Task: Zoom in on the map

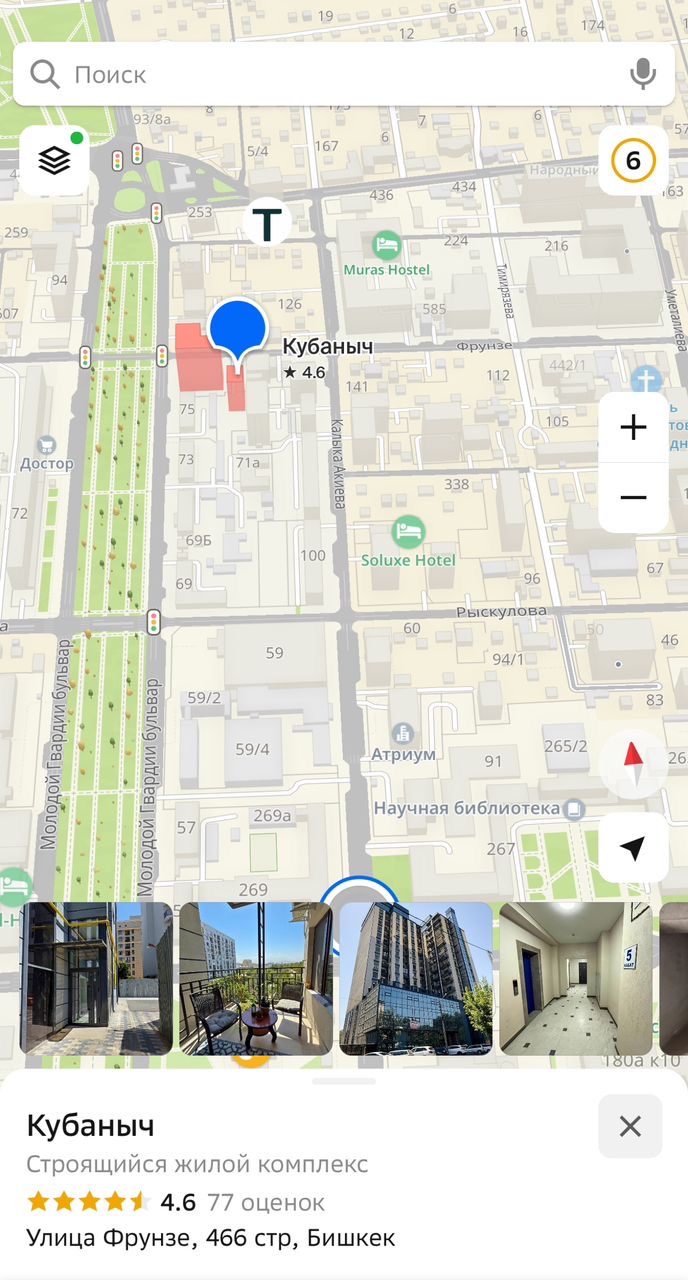Action: point(633,428)
